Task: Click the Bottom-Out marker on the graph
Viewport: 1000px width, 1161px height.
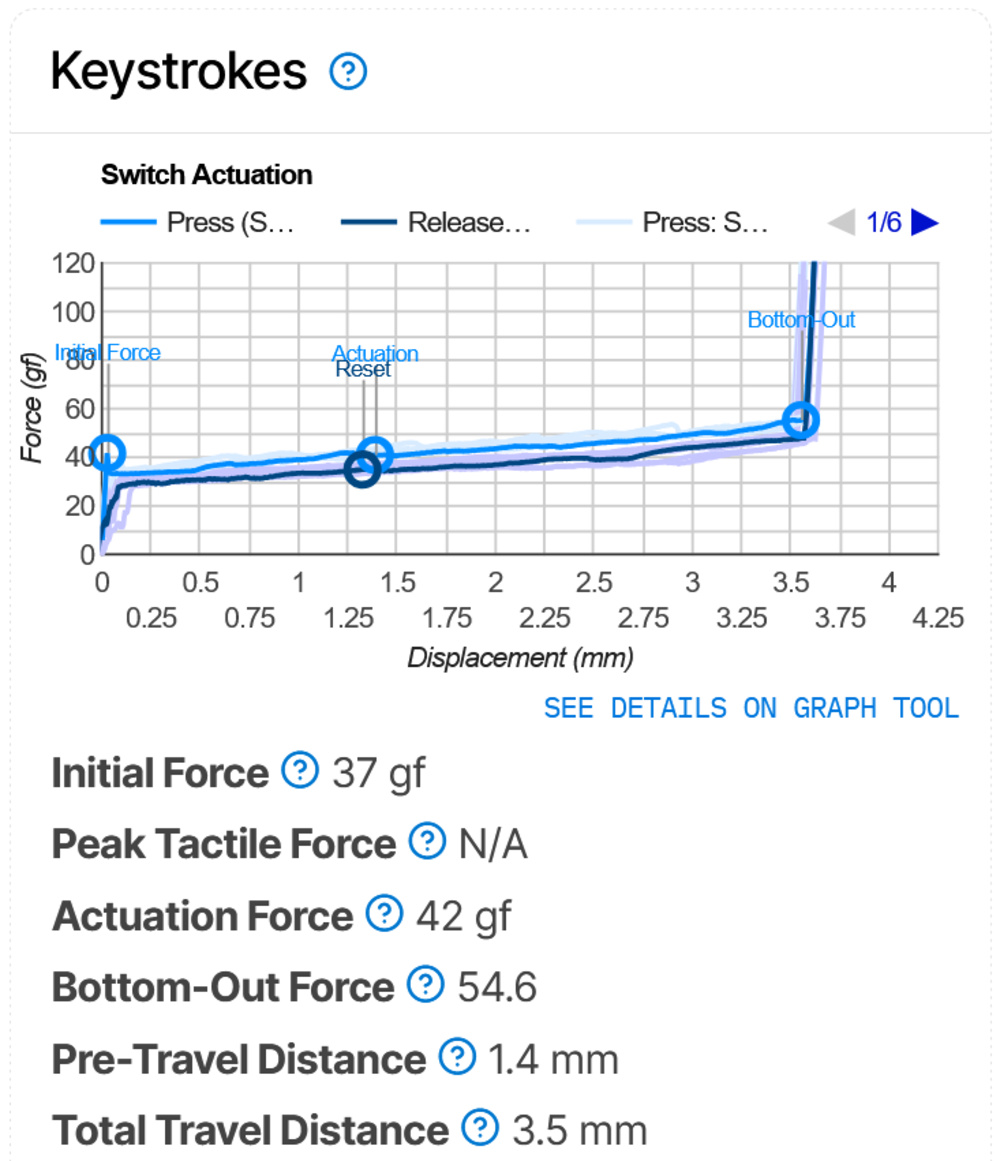Action: click(x=799, y=418)
